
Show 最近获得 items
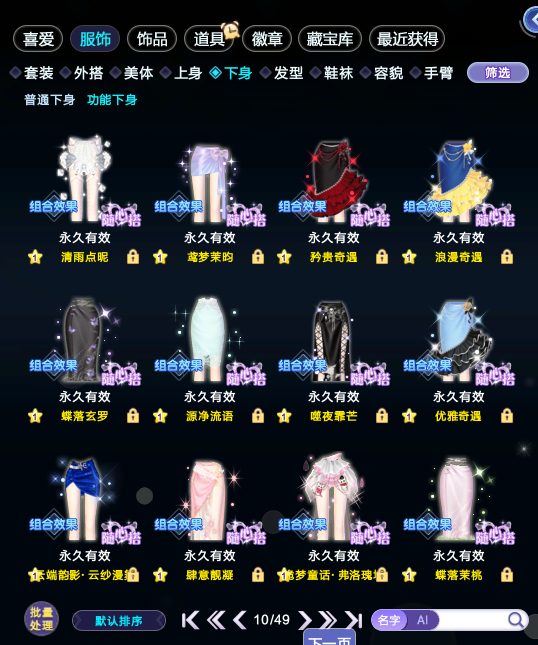pos(407,39)
